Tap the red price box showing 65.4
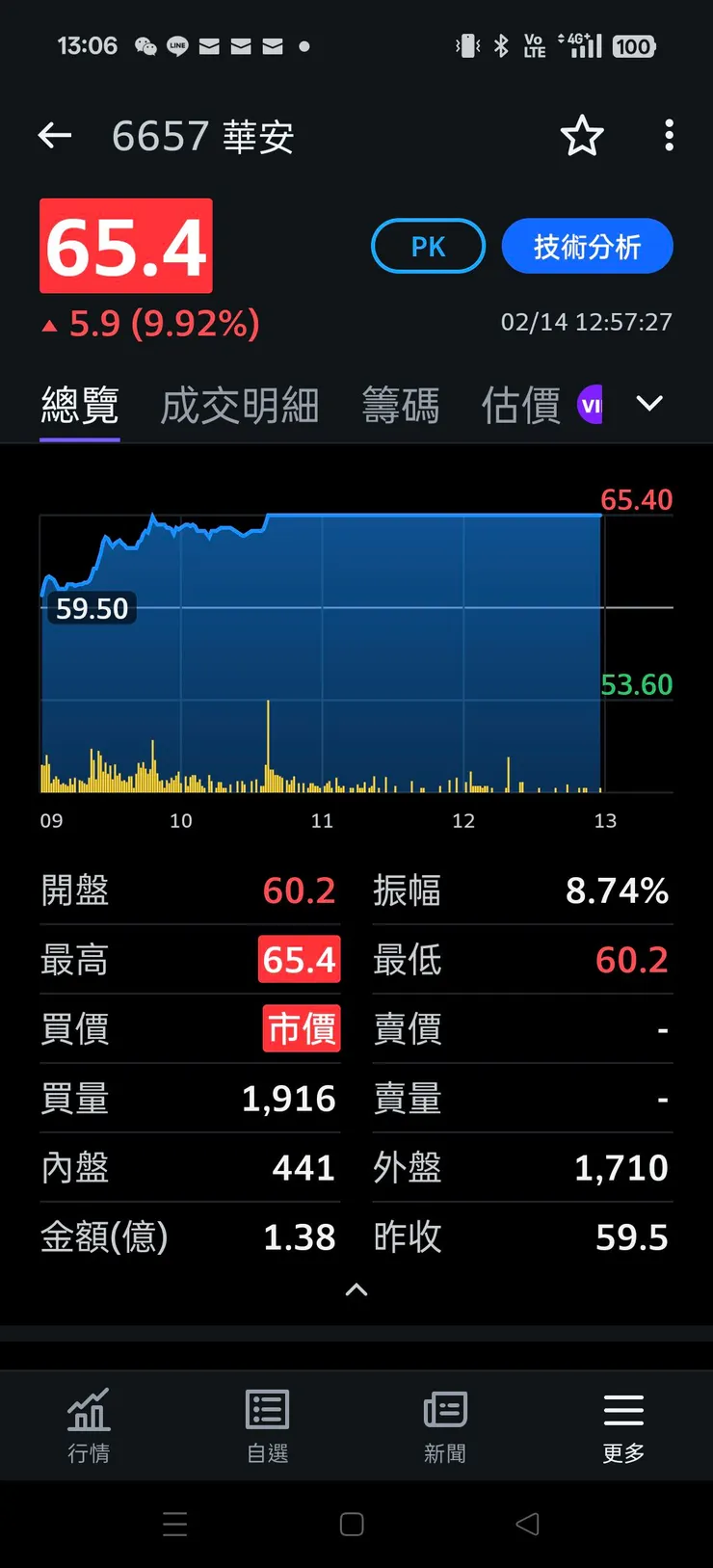 click(125, 246)
